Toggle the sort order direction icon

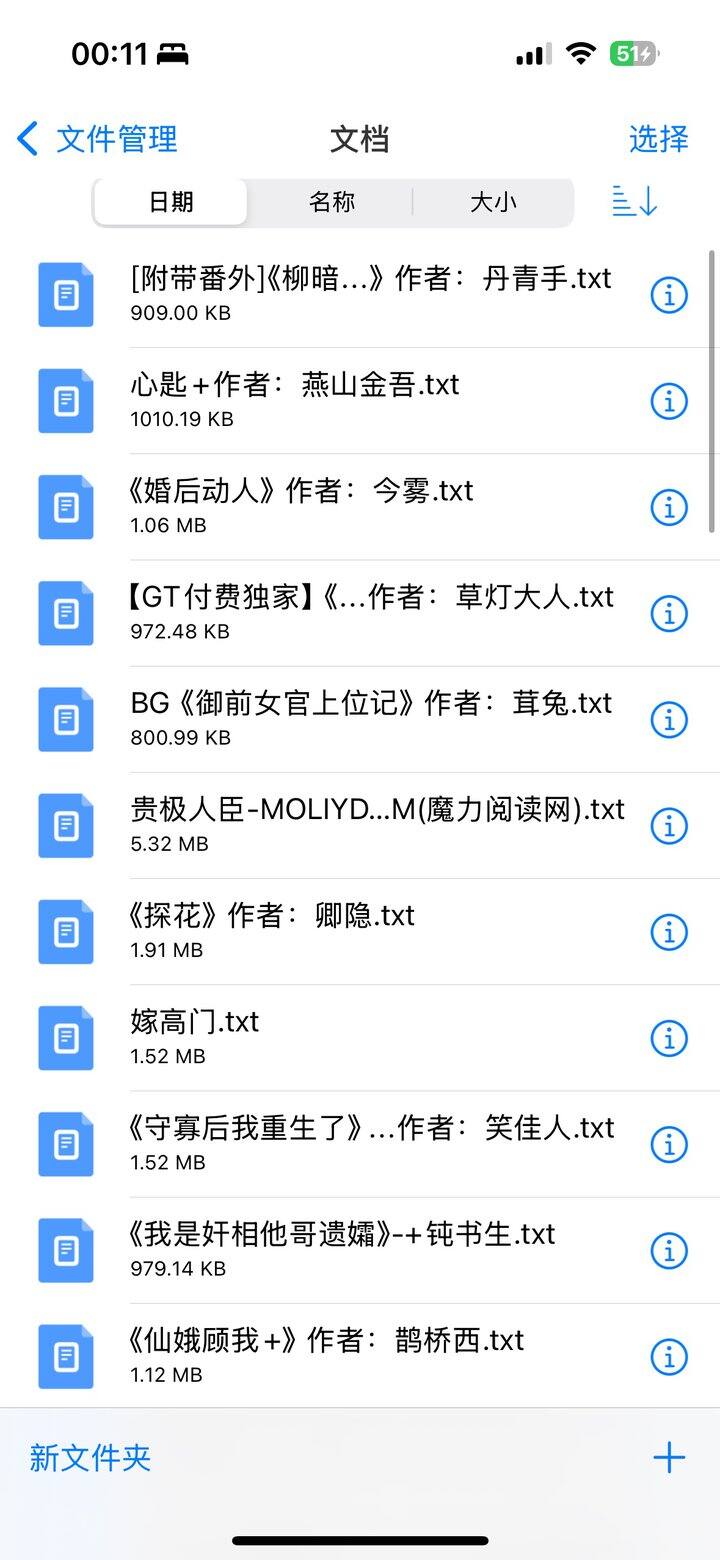coord(634,202)
